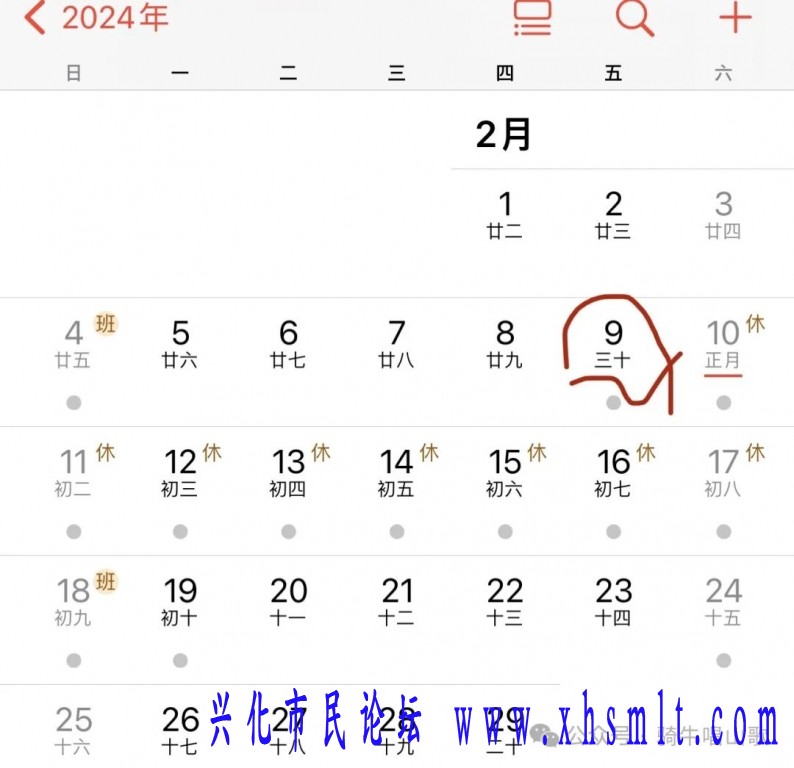Select February 2 (廿三)
Screen dimensions: 794x768
pyautogui.click(x=613, y=214)
